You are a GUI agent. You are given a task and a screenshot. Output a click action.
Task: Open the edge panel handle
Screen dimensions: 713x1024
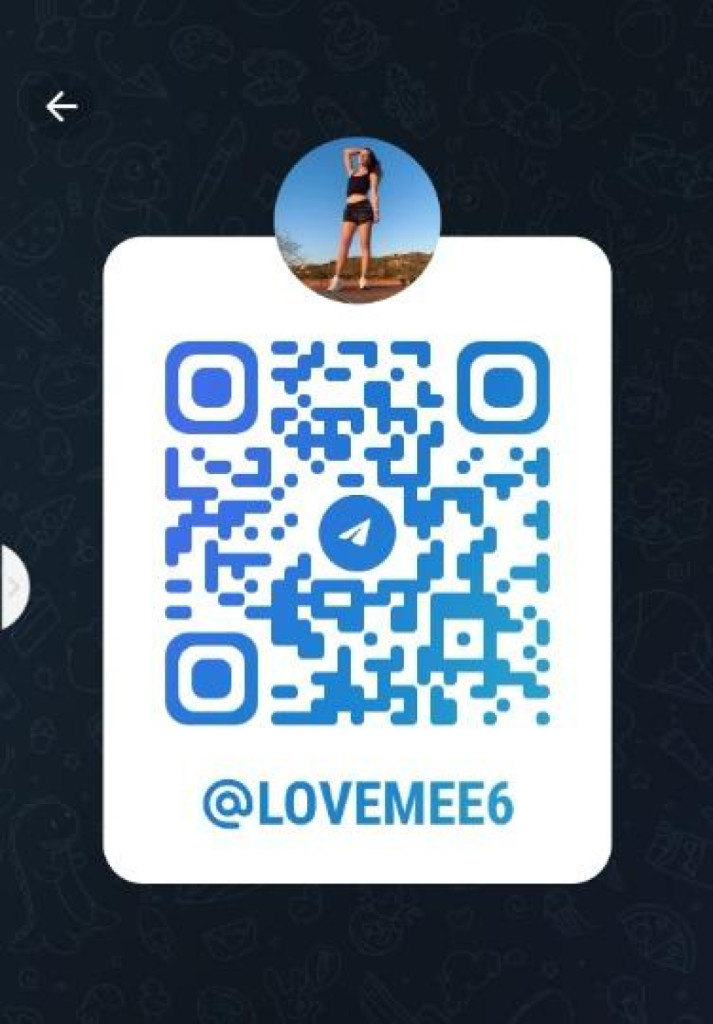tap(13, 587)
